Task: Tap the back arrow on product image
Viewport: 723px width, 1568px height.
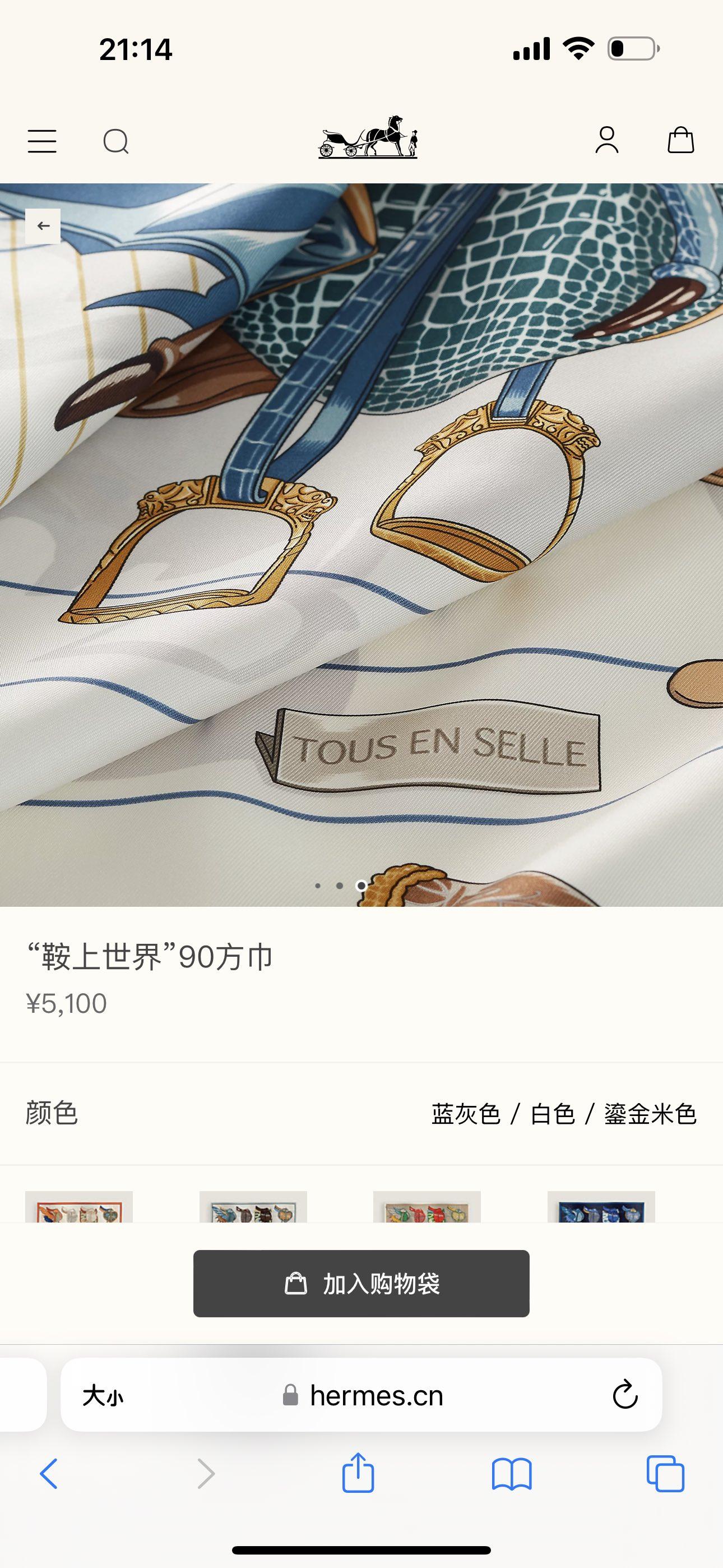Action: (43, 226)
